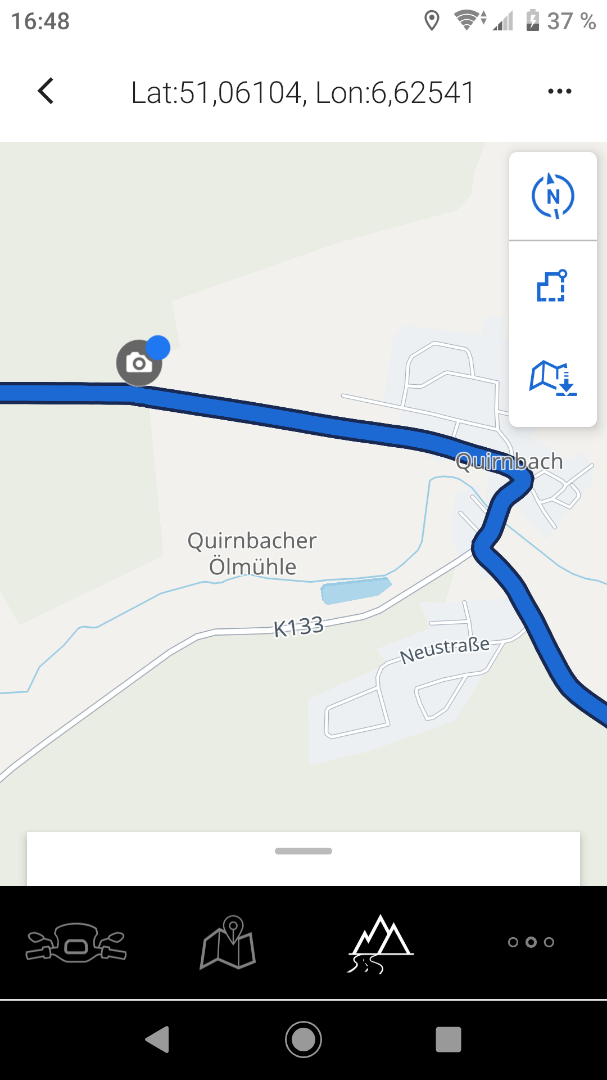607x1080 pixels.
Task: Reset map orientation with the compass button
Action: (553, 196)
